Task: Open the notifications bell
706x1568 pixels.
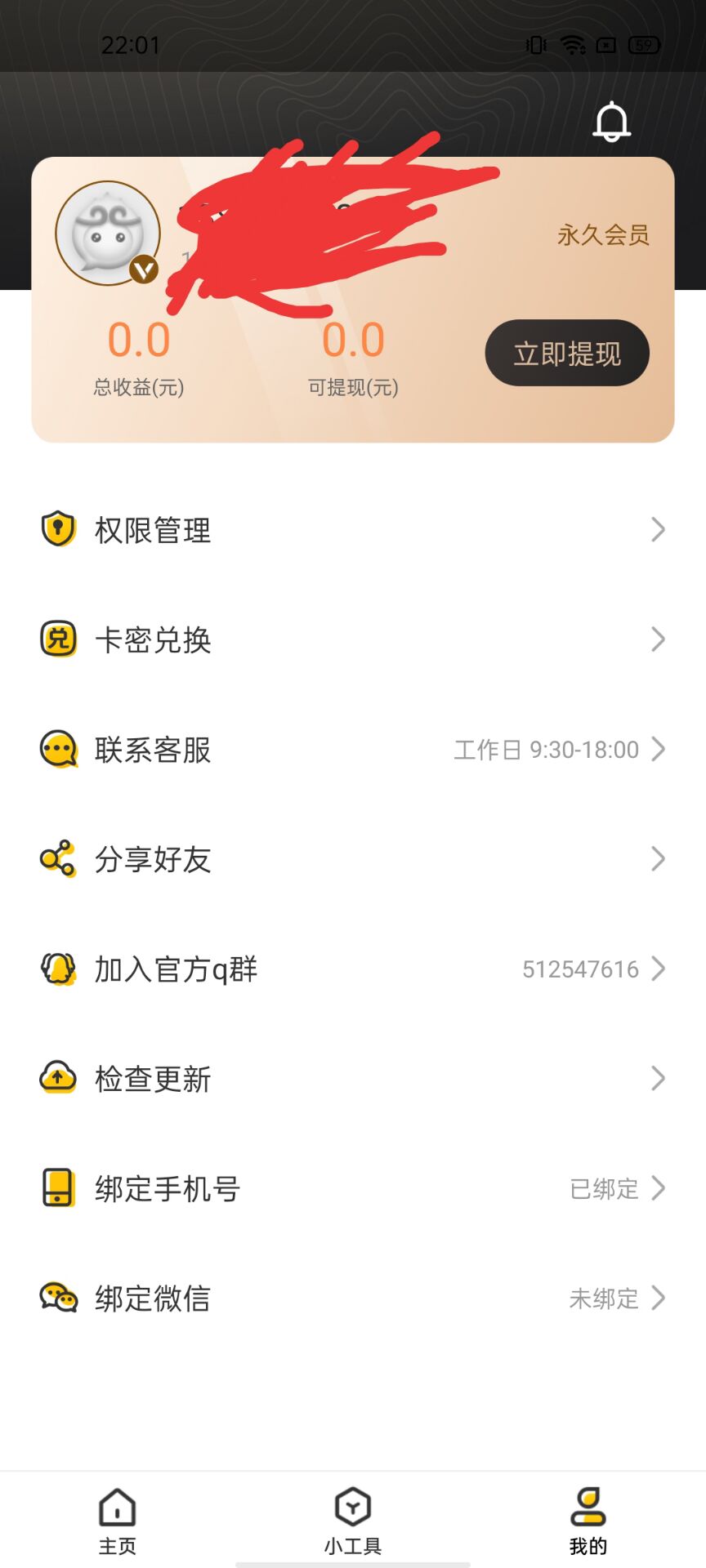Action: pyautogui.click(x=611, y=122)
